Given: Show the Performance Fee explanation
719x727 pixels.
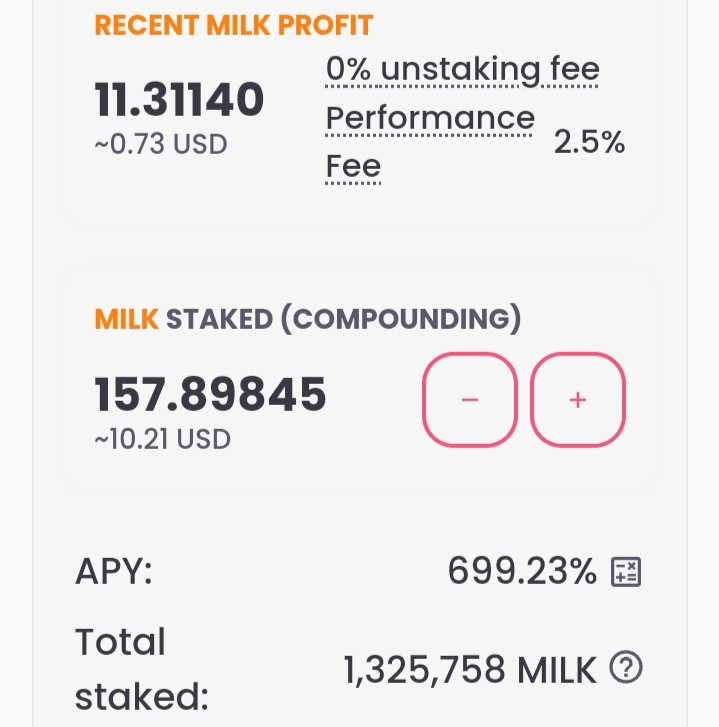Looking at the screenshot, I should (x=430, y=142).
